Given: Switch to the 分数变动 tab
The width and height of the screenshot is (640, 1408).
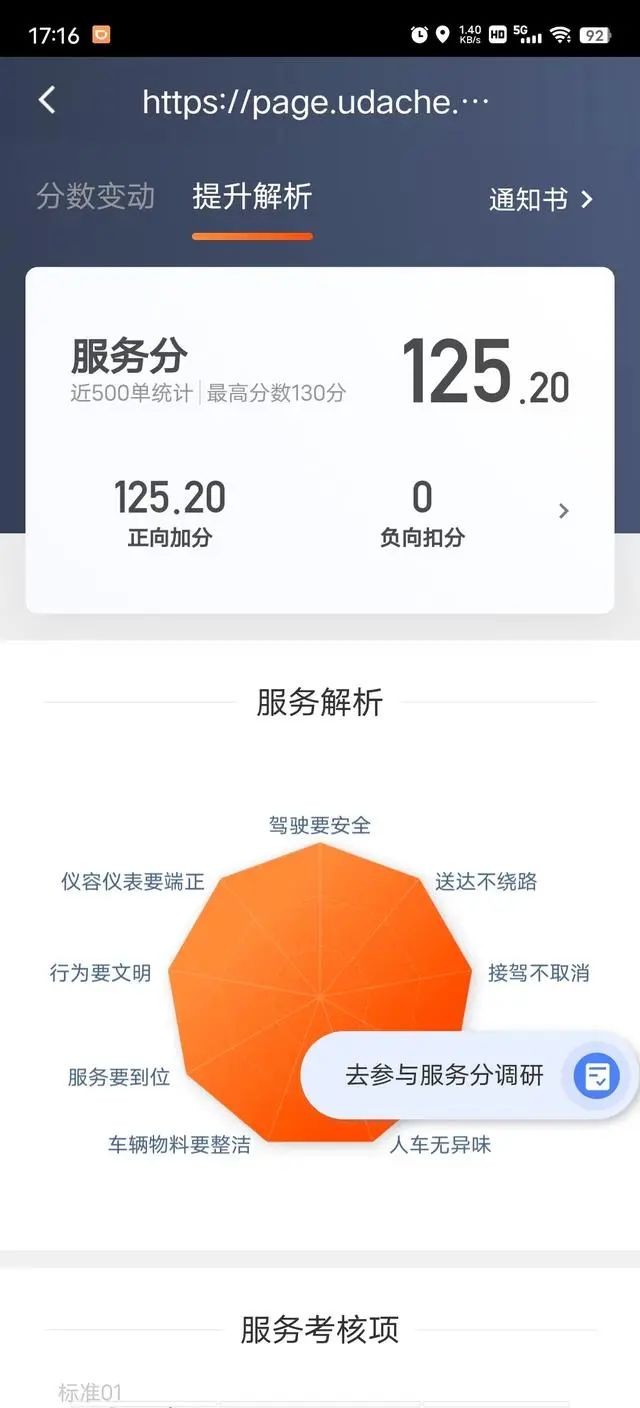Looking at the screenshot, I should [x=96, y=196].
